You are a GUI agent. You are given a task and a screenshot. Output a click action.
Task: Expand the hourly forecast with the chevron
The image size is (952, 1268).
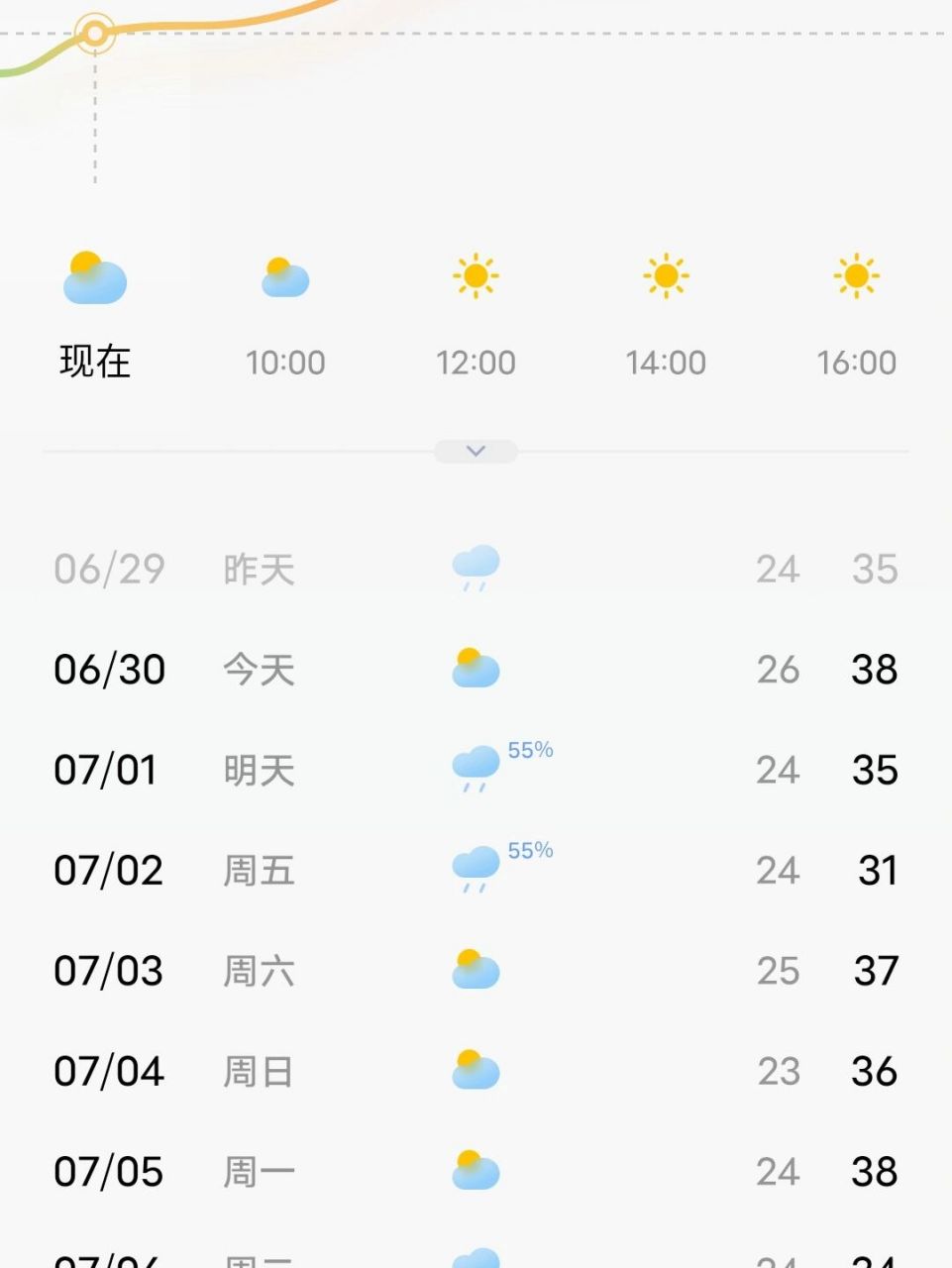(x=476, y=451)
